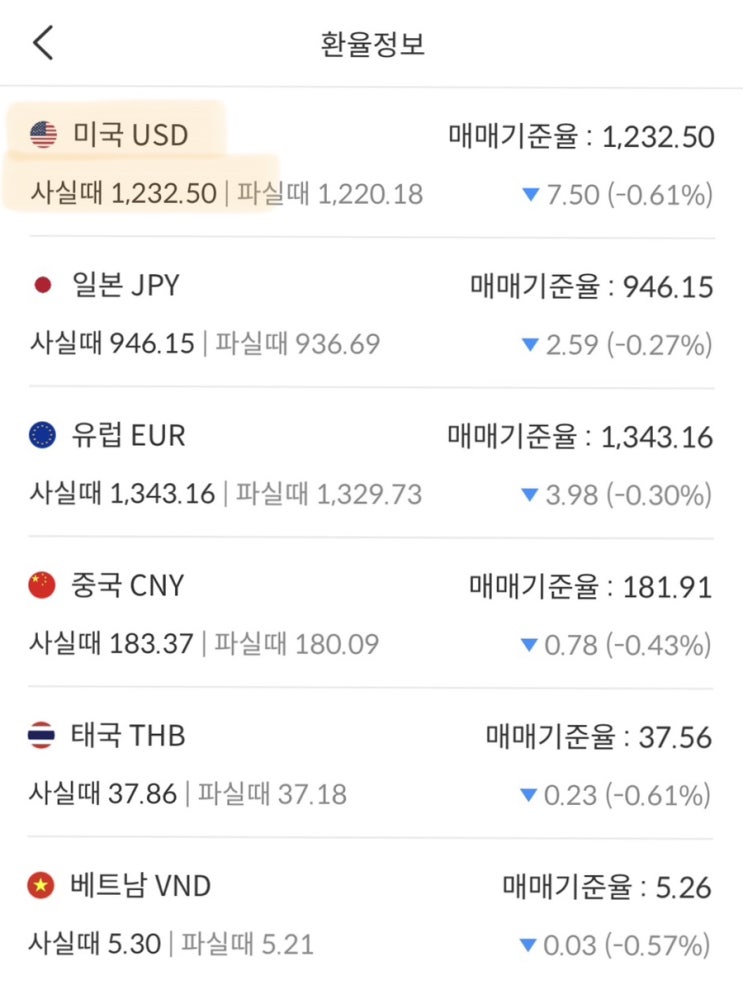Select the 유럽 EUR currency row
The height and width of the screenshot is (985, 743).
pyautogui.click(x=371, y=464)
